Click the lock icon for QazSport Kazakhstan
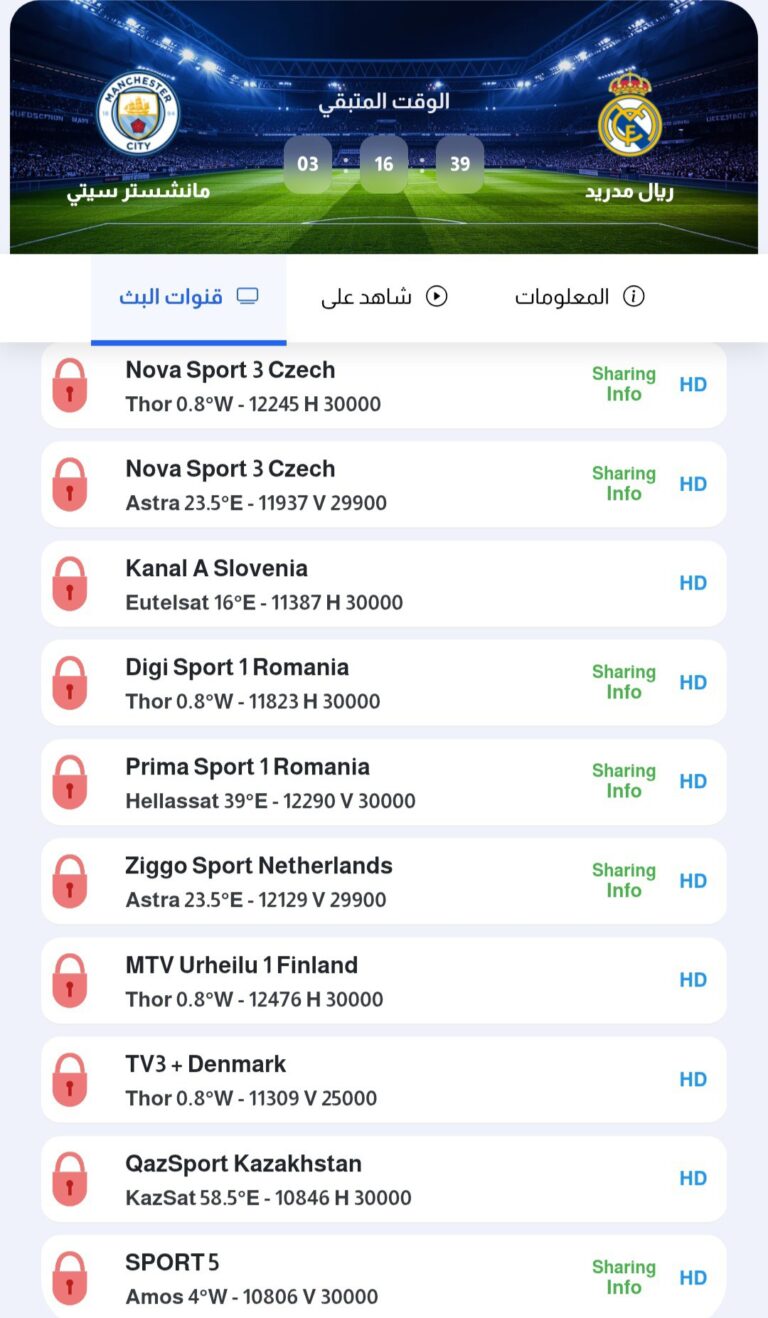Image resolution: width=768 pixels, height=1318 pixels. [69, 1179]
